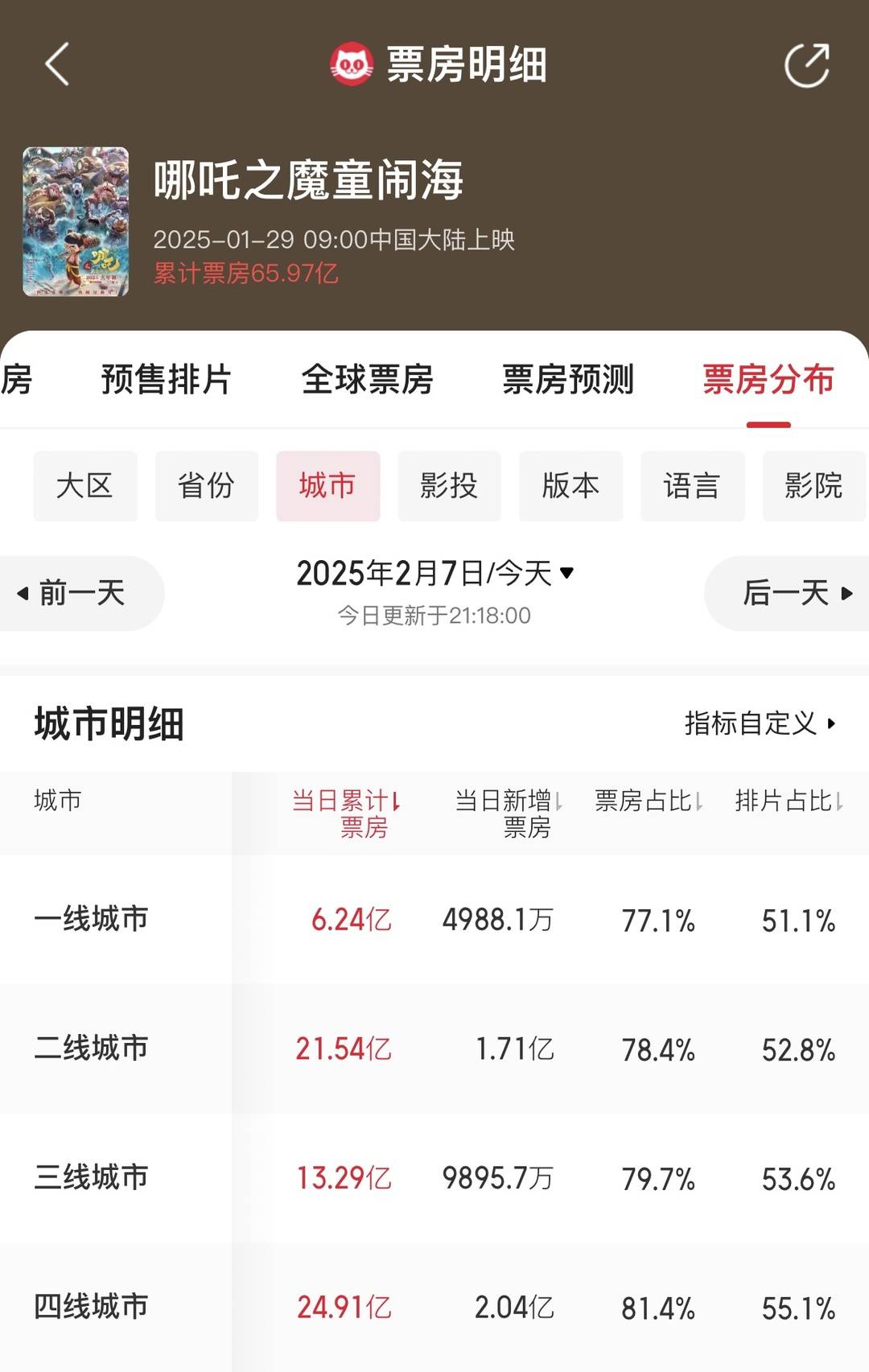The height and width of the screenshot is (1372, 869).
Task: Select the 大区 filter chip
Action: click(x=84, y=486)
